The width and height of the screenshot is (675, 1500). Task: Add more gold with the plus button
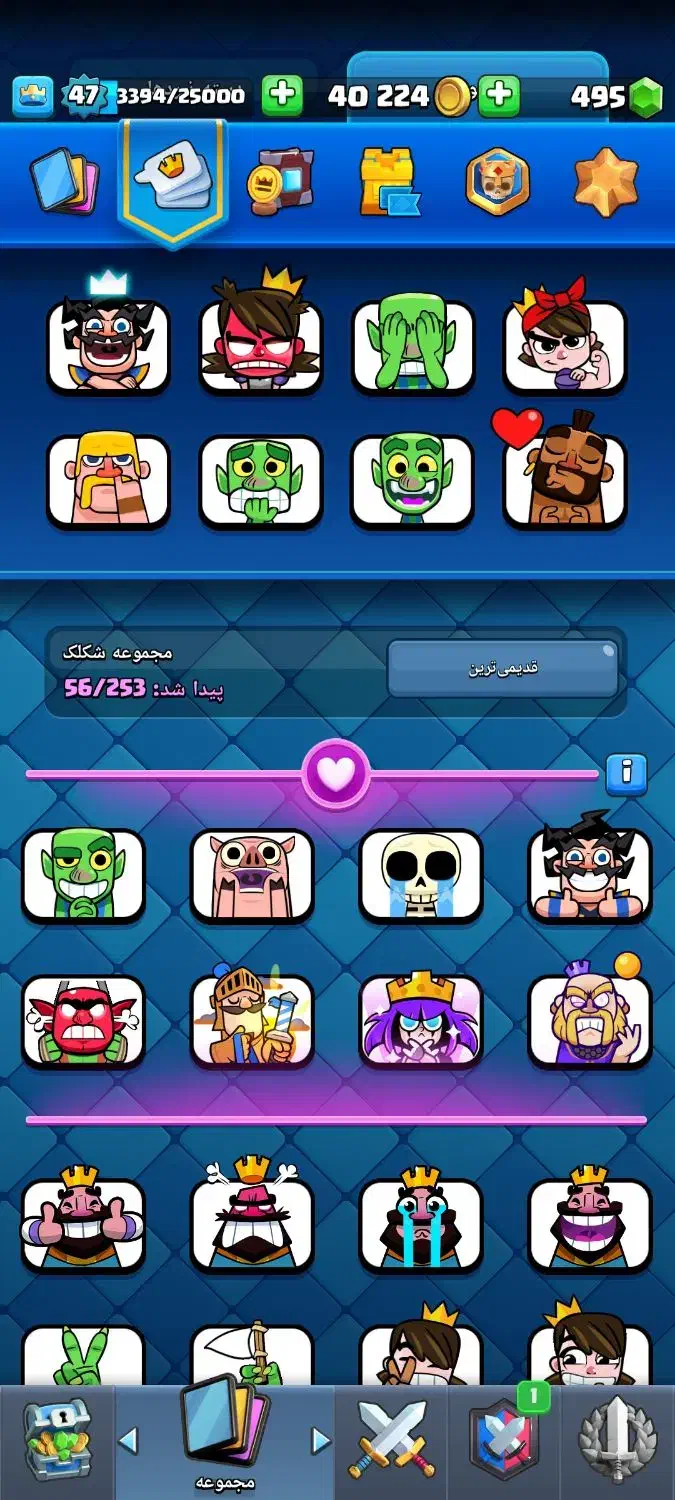click(x=499, y=96)
